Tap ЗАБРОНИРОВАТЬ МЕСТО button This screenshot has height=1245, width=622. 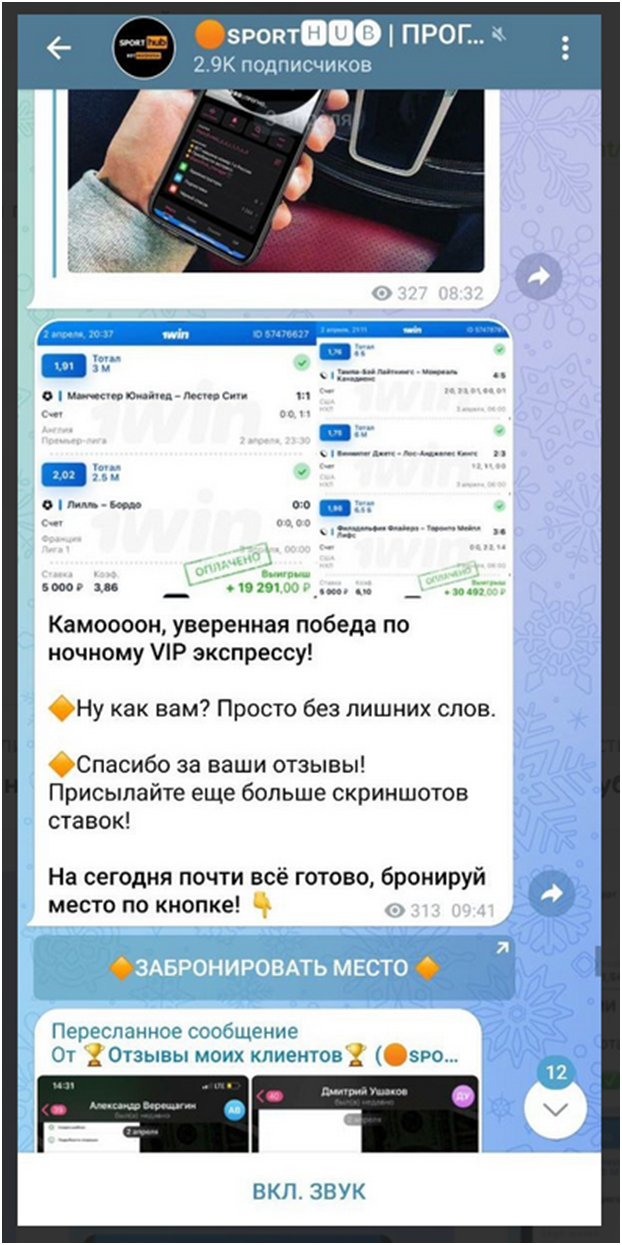coord(274,968)
